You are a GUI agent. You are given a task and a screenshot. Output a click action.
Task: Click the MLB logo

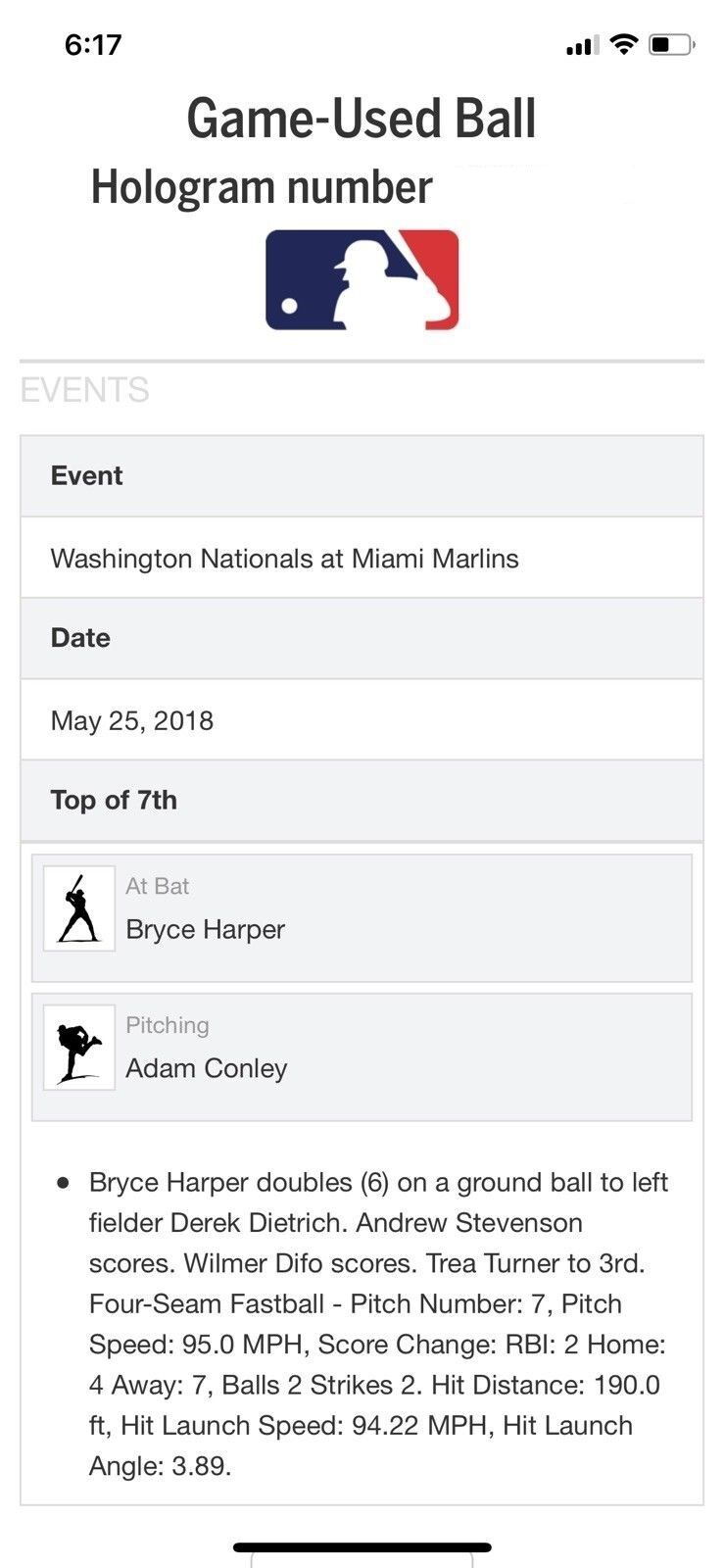[362, 281]
